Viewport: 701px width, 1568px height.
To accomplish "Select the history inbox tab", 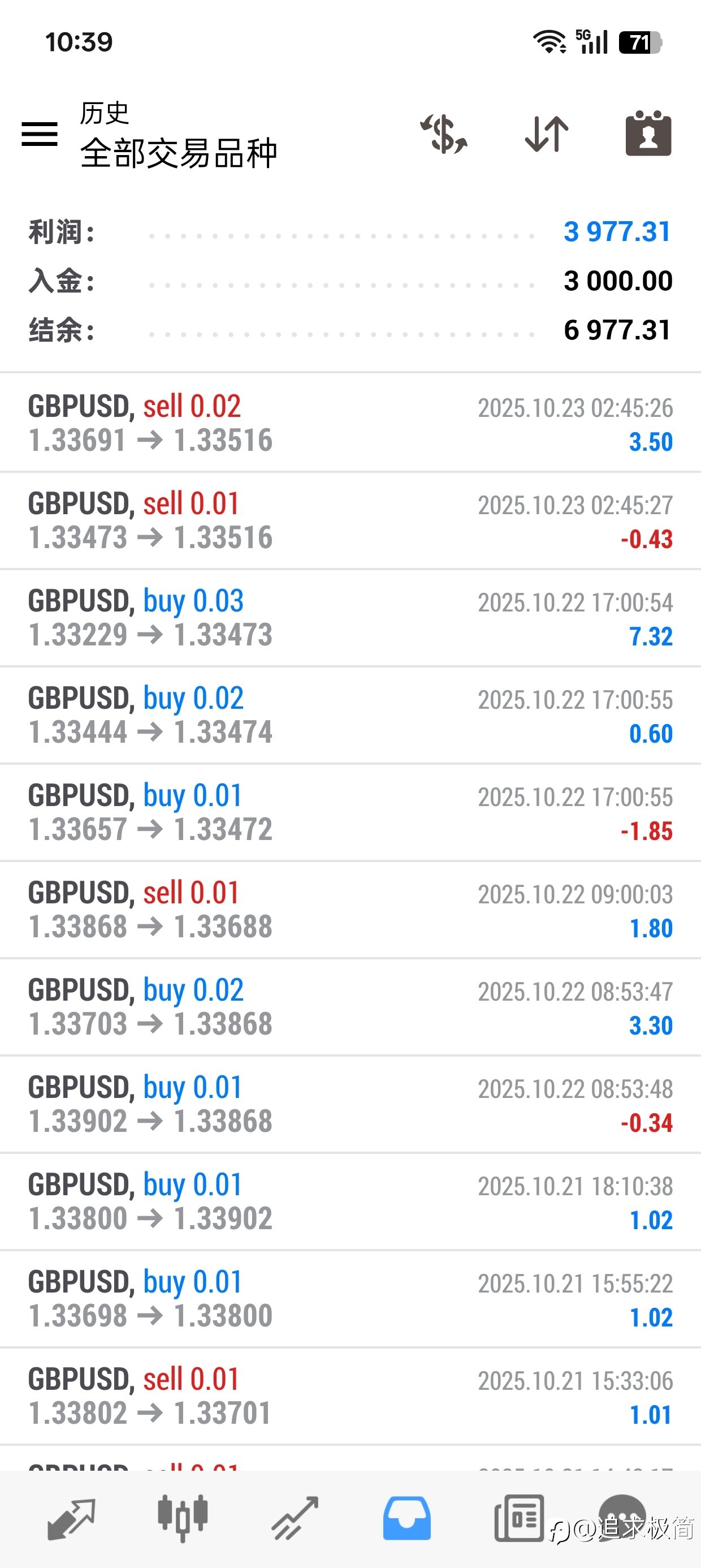I will [406, 1518].
